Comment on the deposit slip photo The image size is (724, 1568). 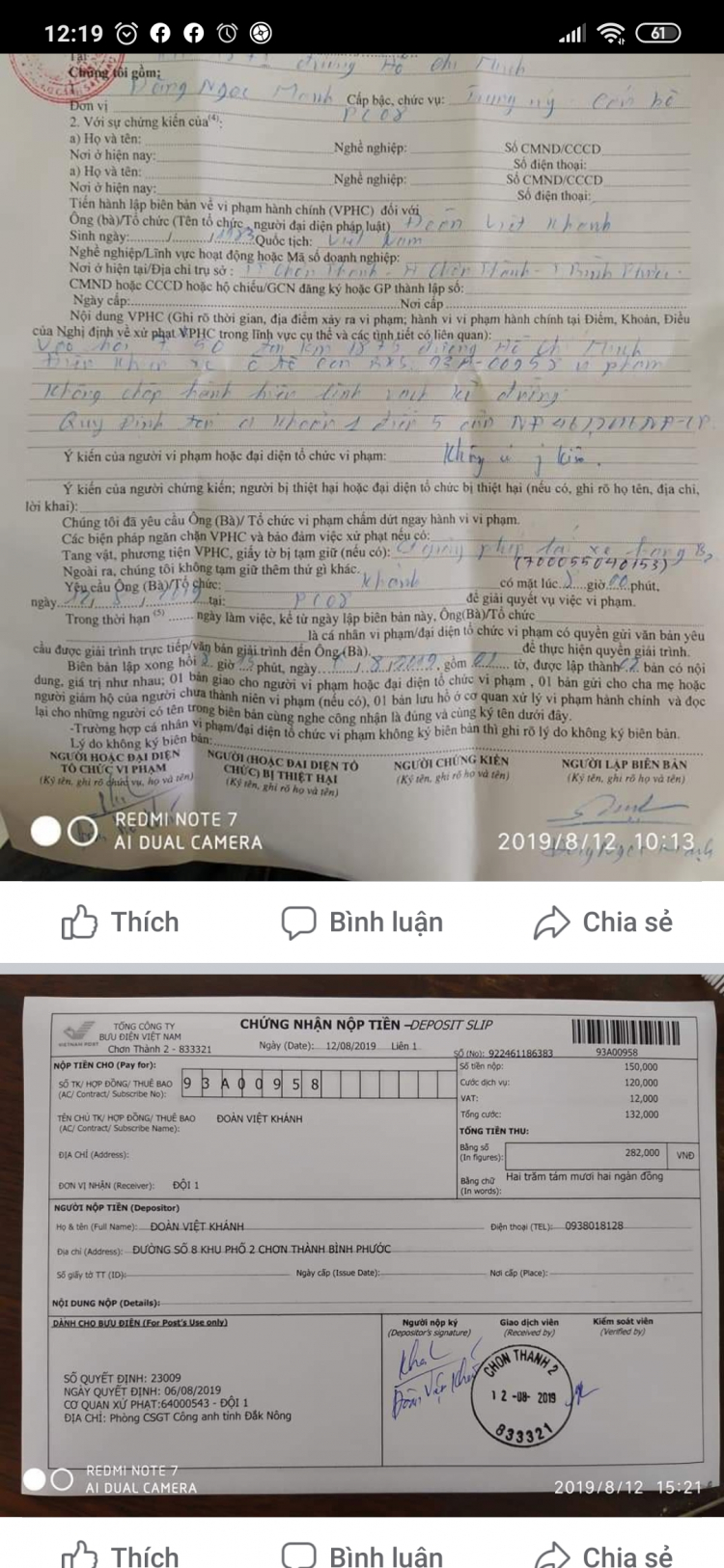[x=362, y=1555]
